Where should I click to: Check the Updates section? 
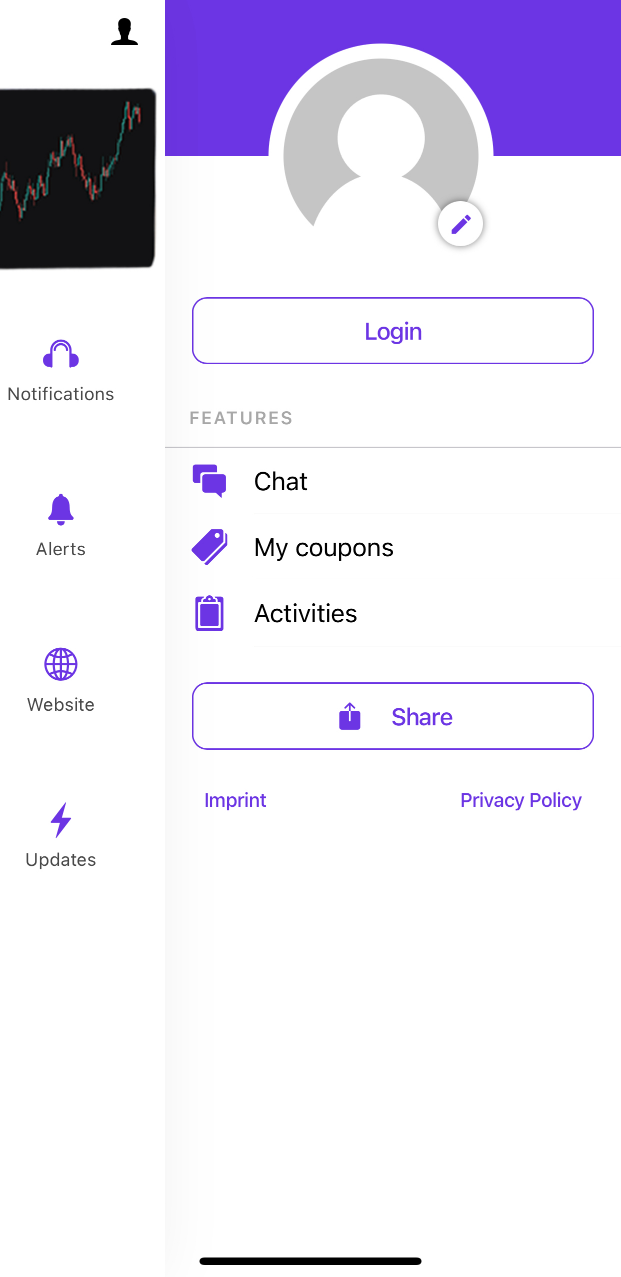[x=61, y=835]
